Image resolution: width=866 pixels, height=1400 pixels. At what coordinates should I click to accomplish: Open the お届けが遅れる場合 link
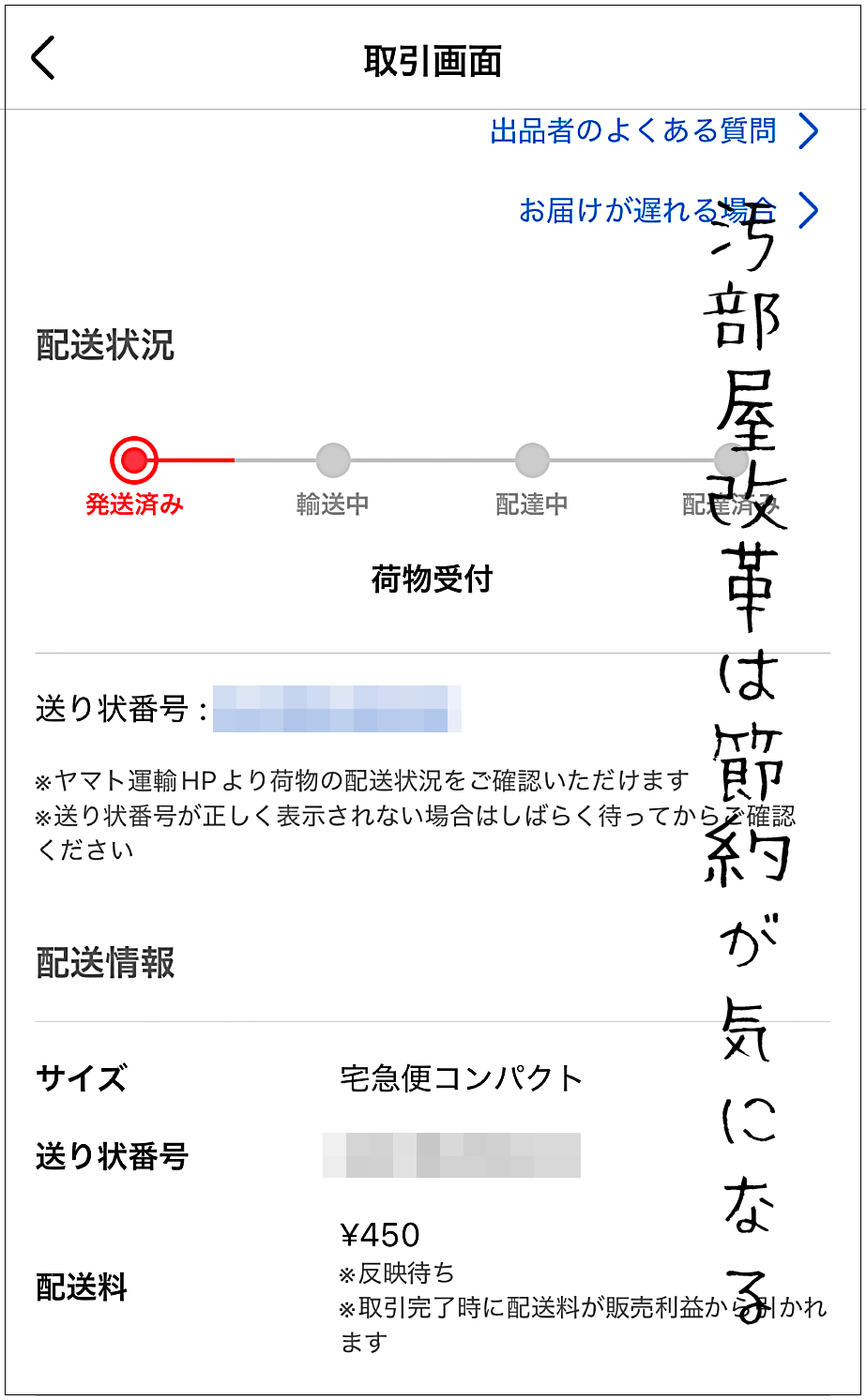point(669,210)
